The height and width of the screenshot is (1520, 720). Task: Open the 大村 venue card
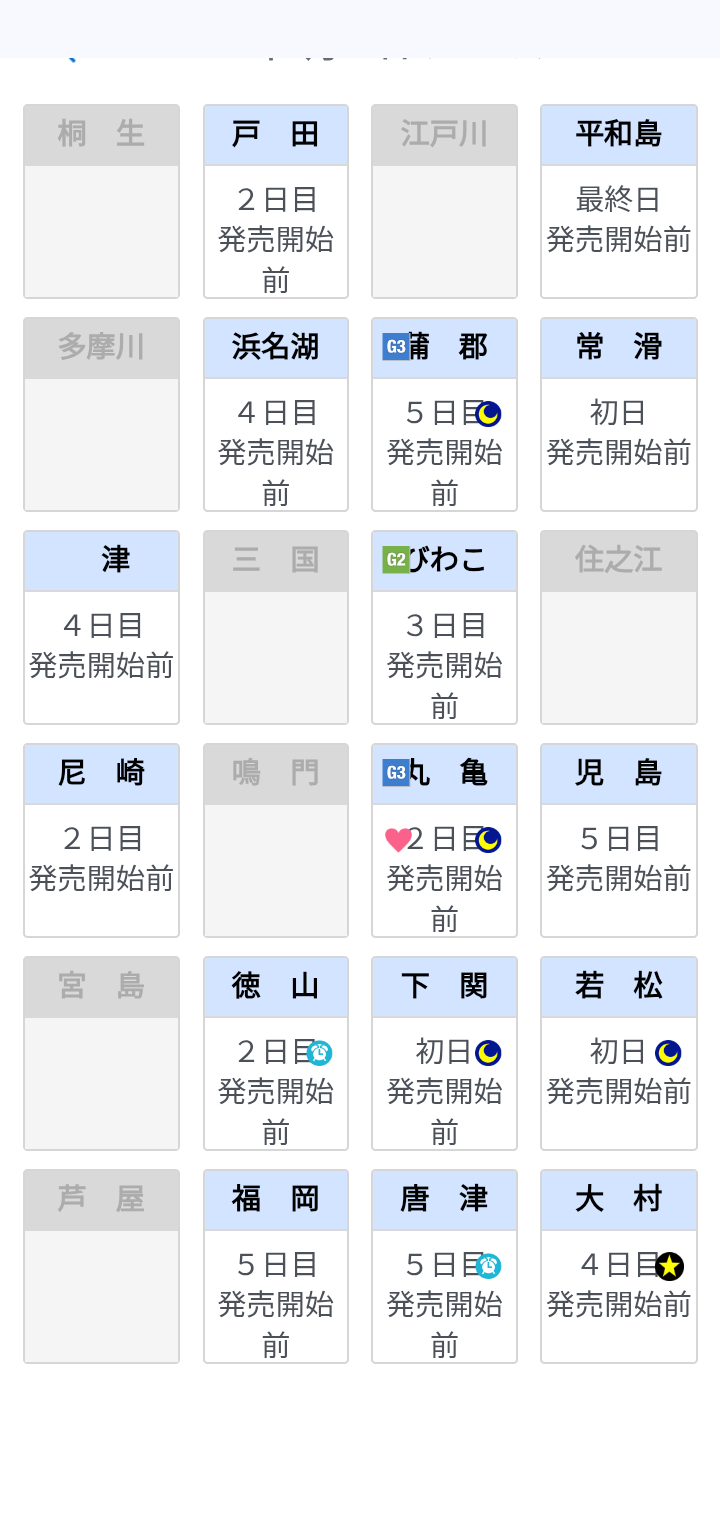[x=618, y=1266]
